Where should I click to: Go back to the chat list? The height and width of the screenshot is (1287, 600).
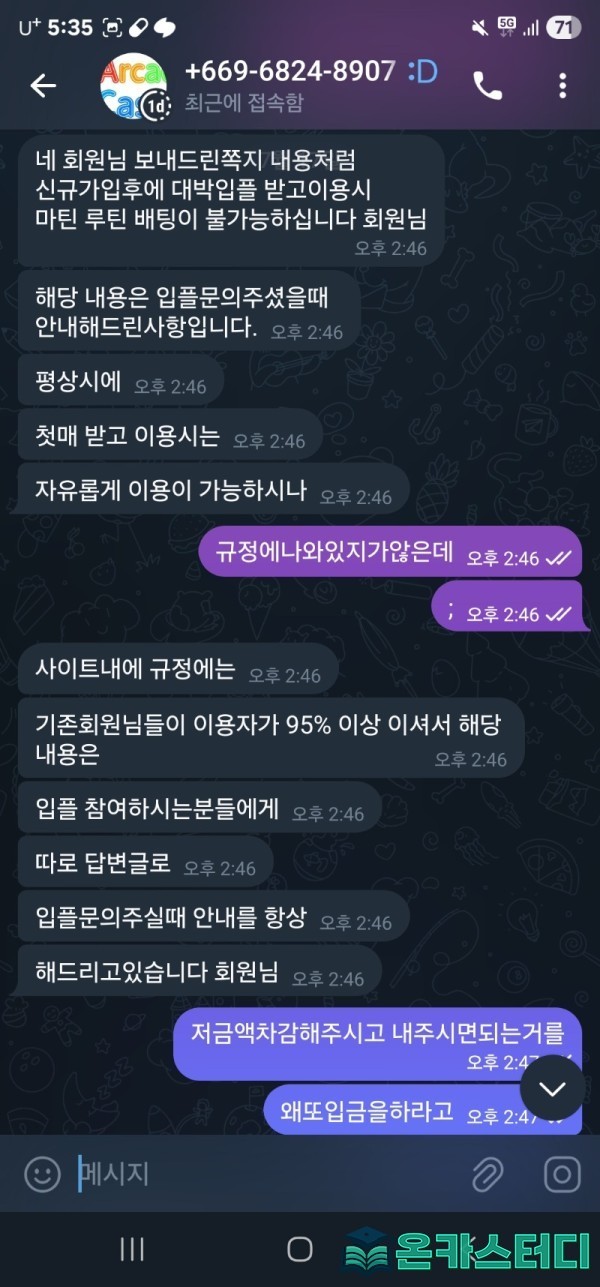pos(43,86)
